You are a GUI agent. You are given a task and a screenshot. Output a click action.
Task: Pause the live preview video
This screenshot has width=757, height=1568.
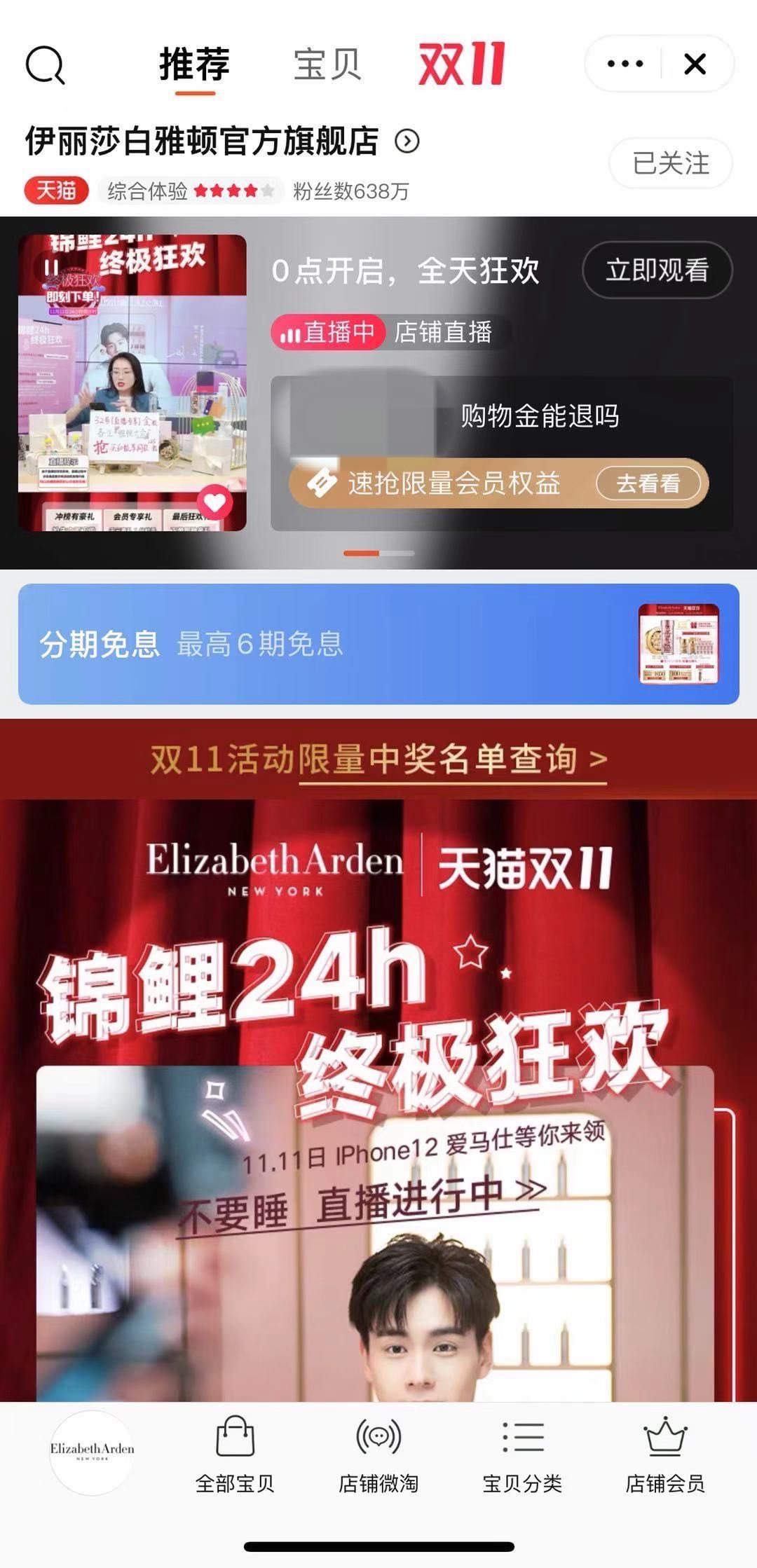pyautogui.click(x=51, y=267)
